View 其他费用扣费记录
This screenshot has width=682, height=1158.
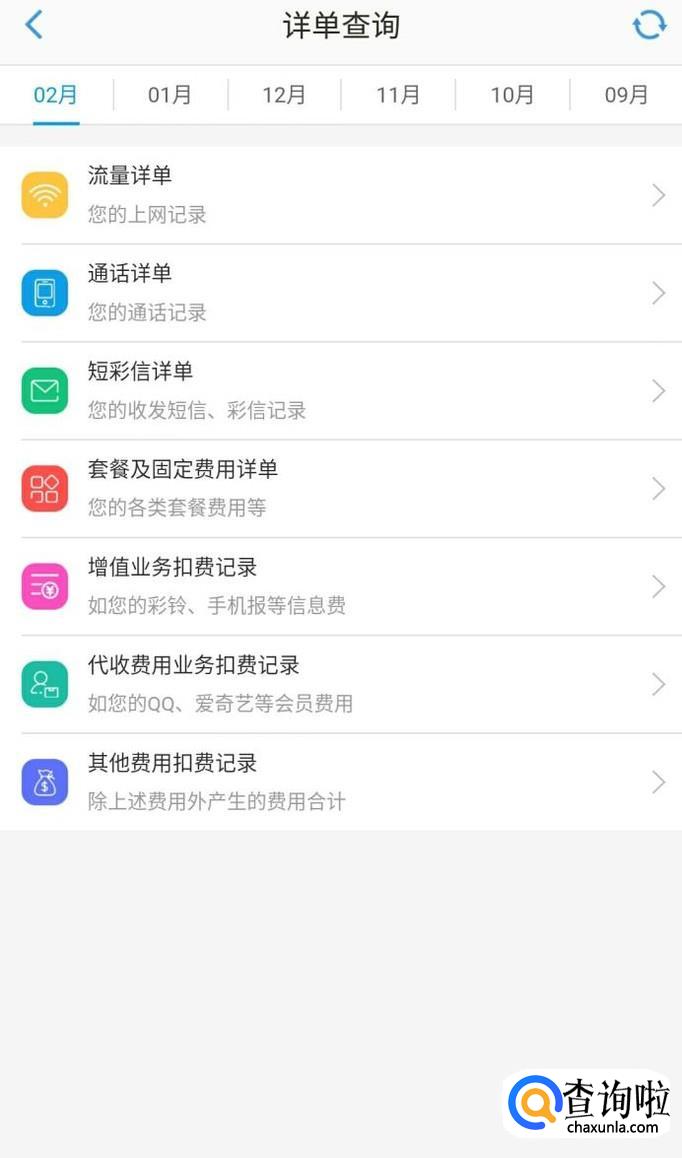(x=340, y=782)
